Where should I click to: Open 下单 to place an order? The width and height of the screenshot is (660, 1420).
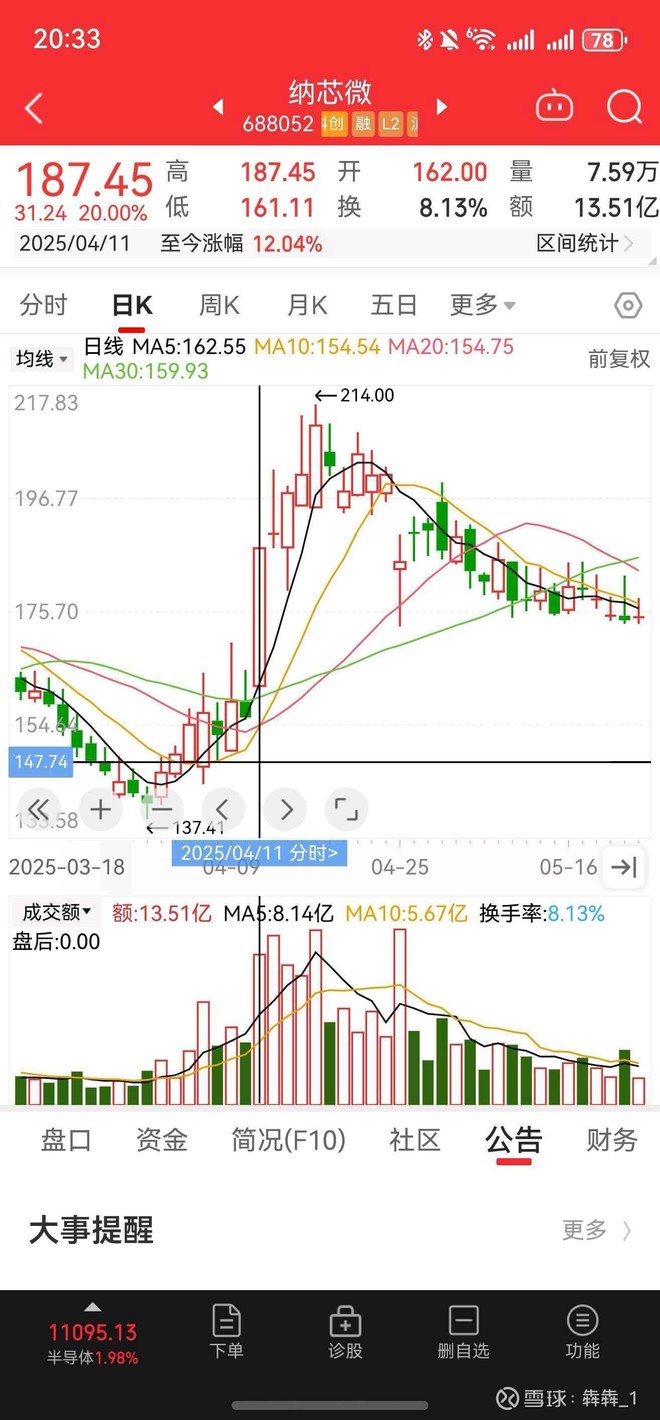(x=227, y=1333)
